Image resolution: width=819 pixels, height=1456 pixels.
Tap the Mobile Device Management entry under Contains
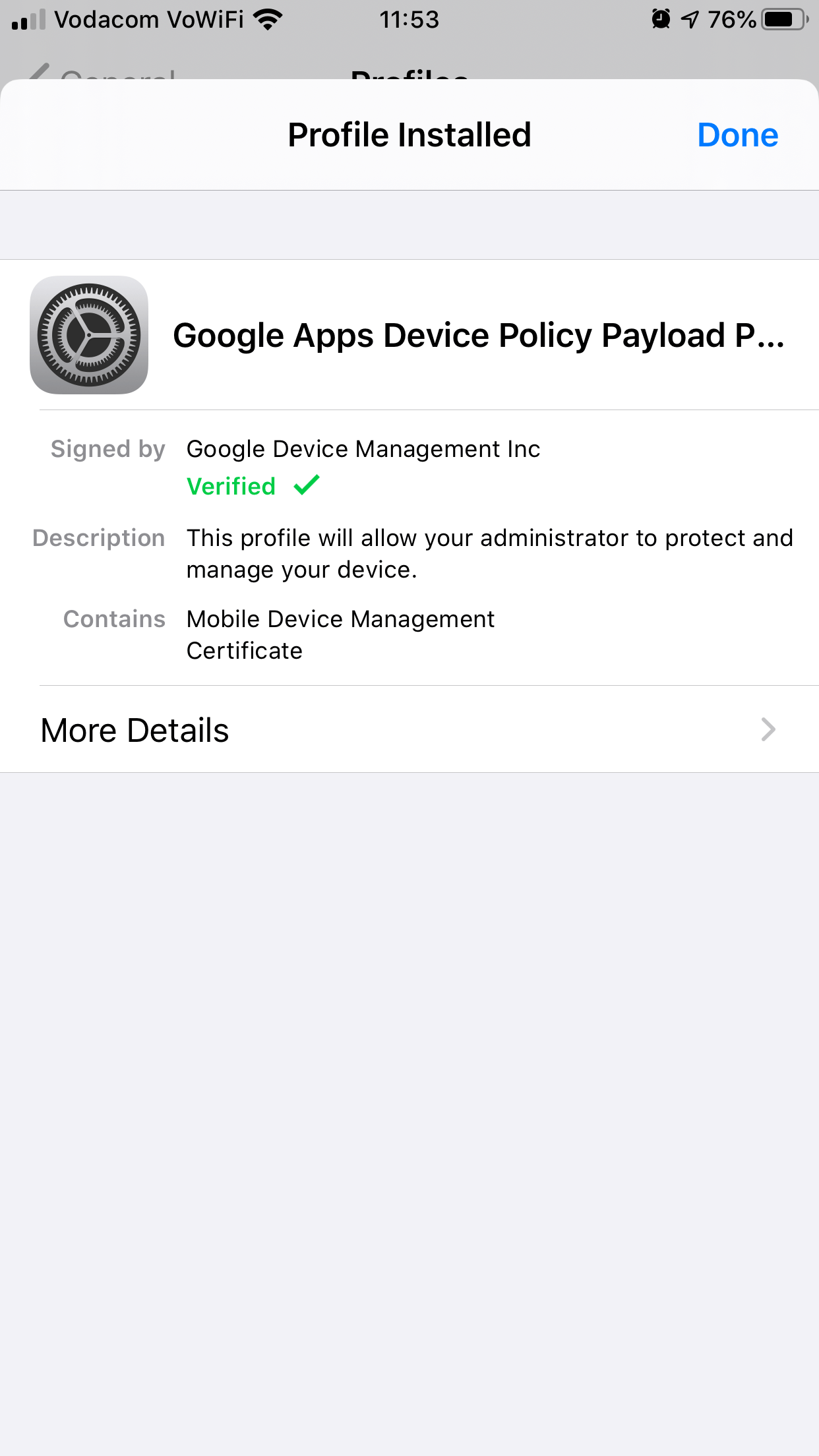click(340, 619)
